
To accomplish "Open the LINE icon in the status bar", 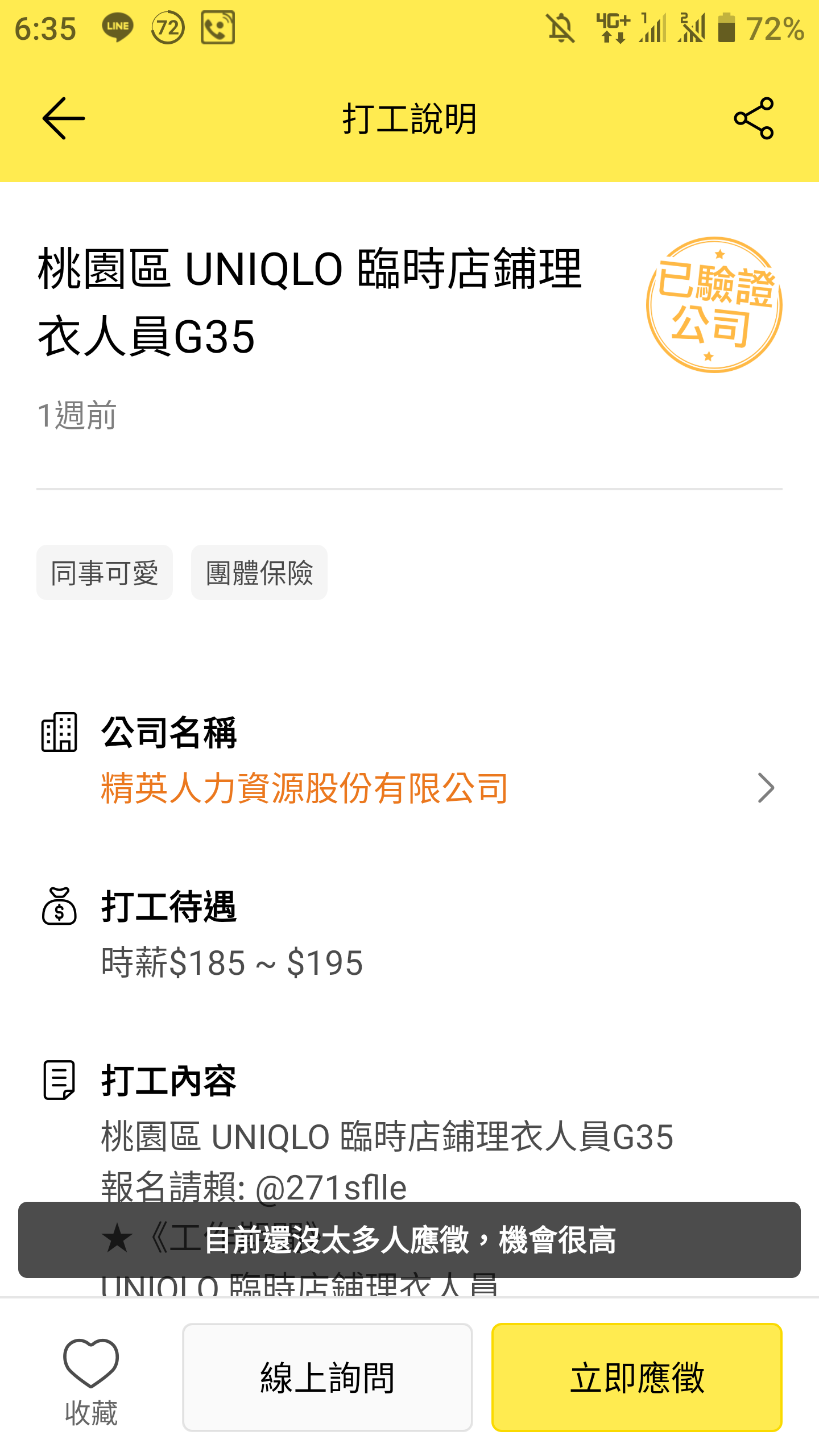I will pyautogui.click(x=118, y=27).
